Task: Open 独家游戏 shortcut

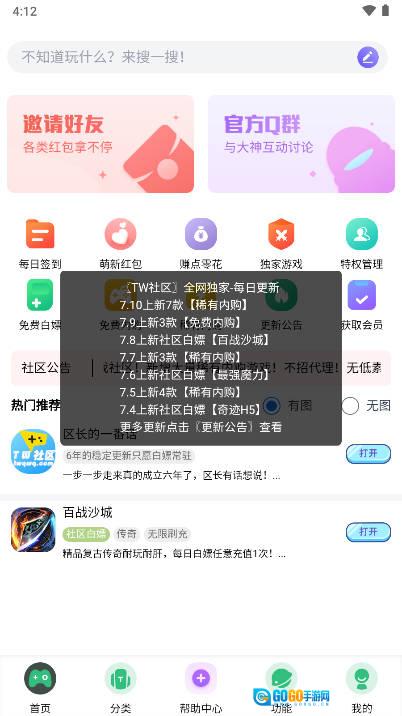Action: tap(281, 243)
